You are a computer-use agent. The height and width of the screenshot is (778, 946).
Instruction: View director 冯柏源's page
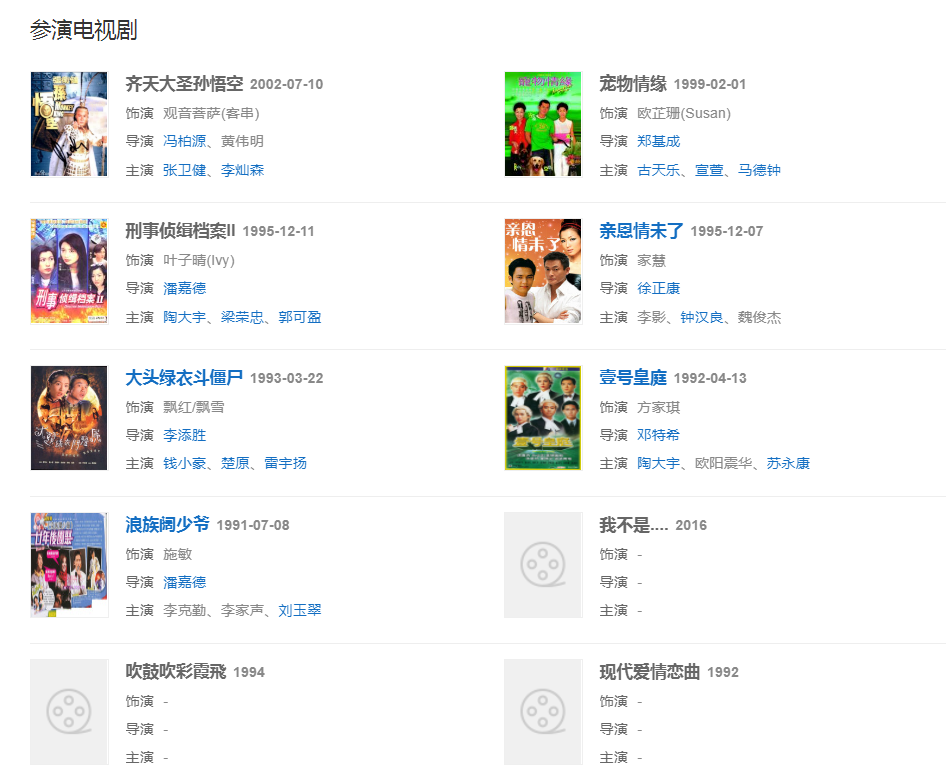pyautogui.click(x=185, y=142)
